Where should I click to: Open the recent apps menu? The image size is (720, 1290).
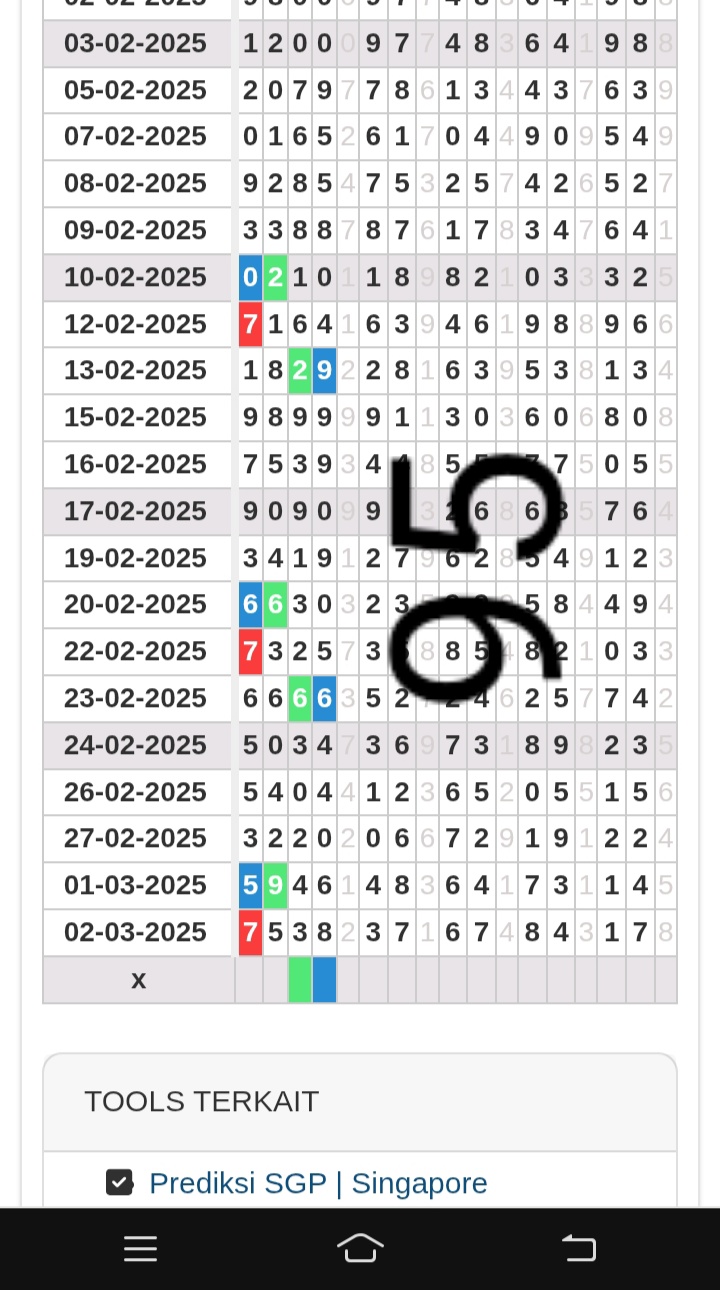coord(140,1248)
